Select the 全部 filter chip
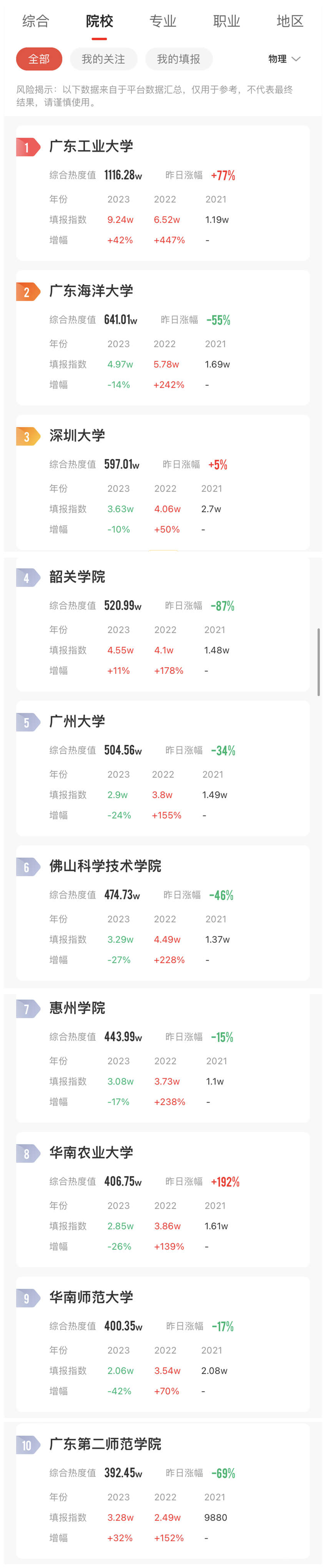This screenshot has width=326, height=1568. click(x=39, y=59)
